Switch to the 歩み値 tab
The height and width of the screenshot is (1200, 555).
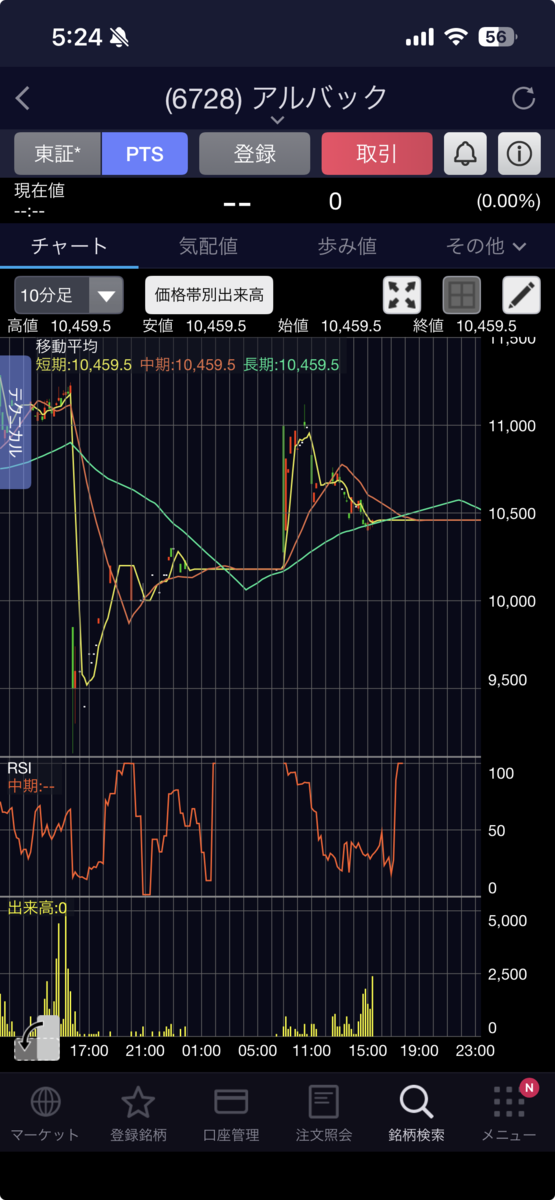(x=346, y=246)
